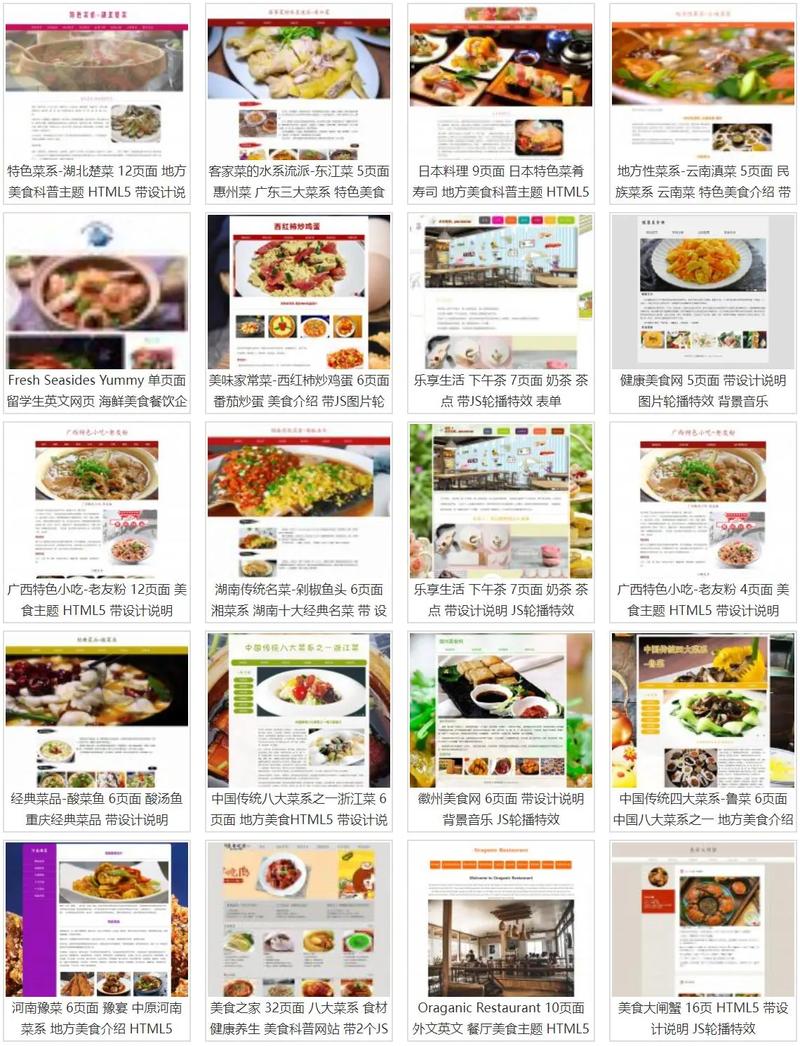Image resolution: width=800 pixels, height=1046 pixels.
Task: Select the 健康美食网 5页面 template
Action: click(702, 292)
